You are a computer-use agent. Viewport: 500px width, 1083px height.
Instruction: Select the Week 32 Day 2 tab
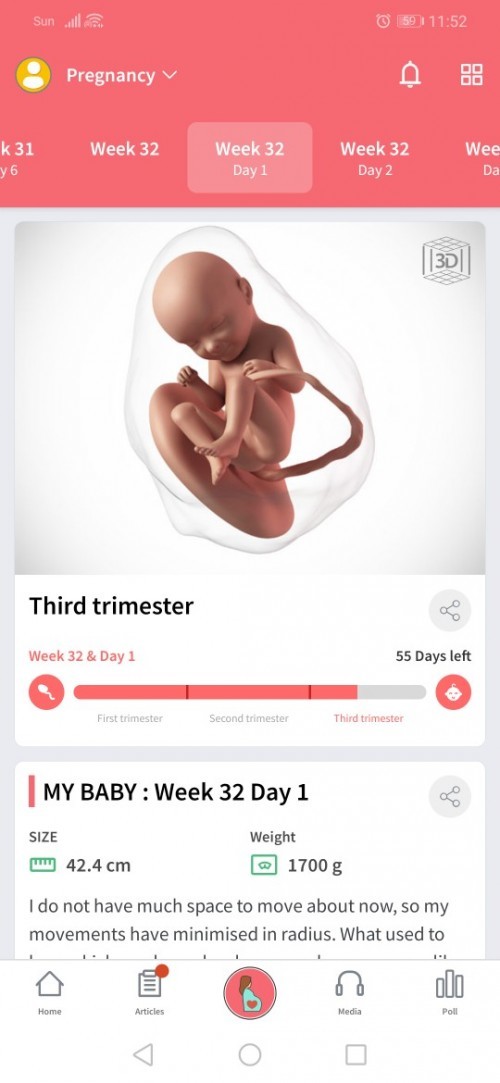[374, 157]
